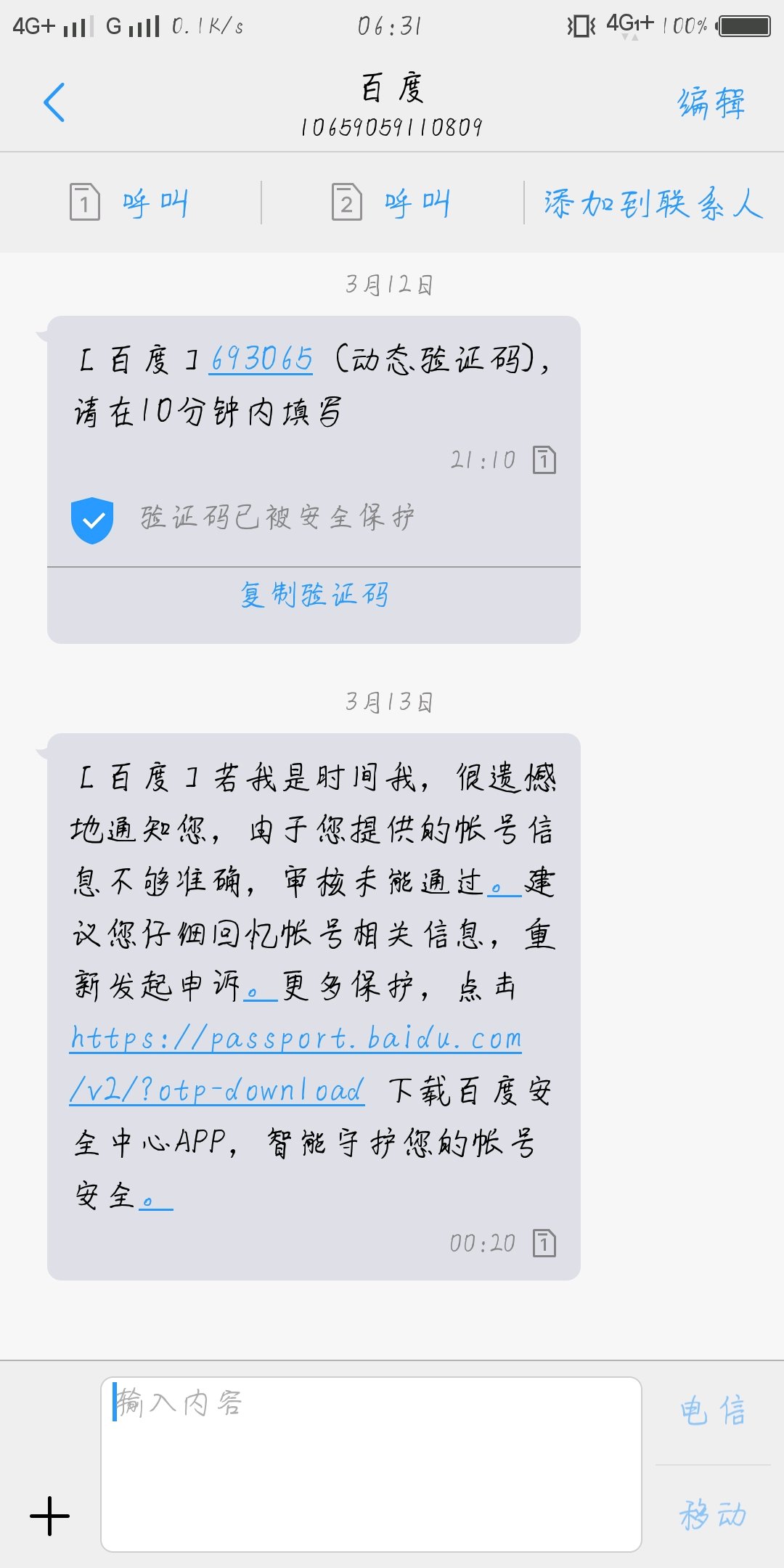The height and width of the screenshot is (1568, 784).
Task: Focus the 输入内容 message input box
Action: (371, 1464)
